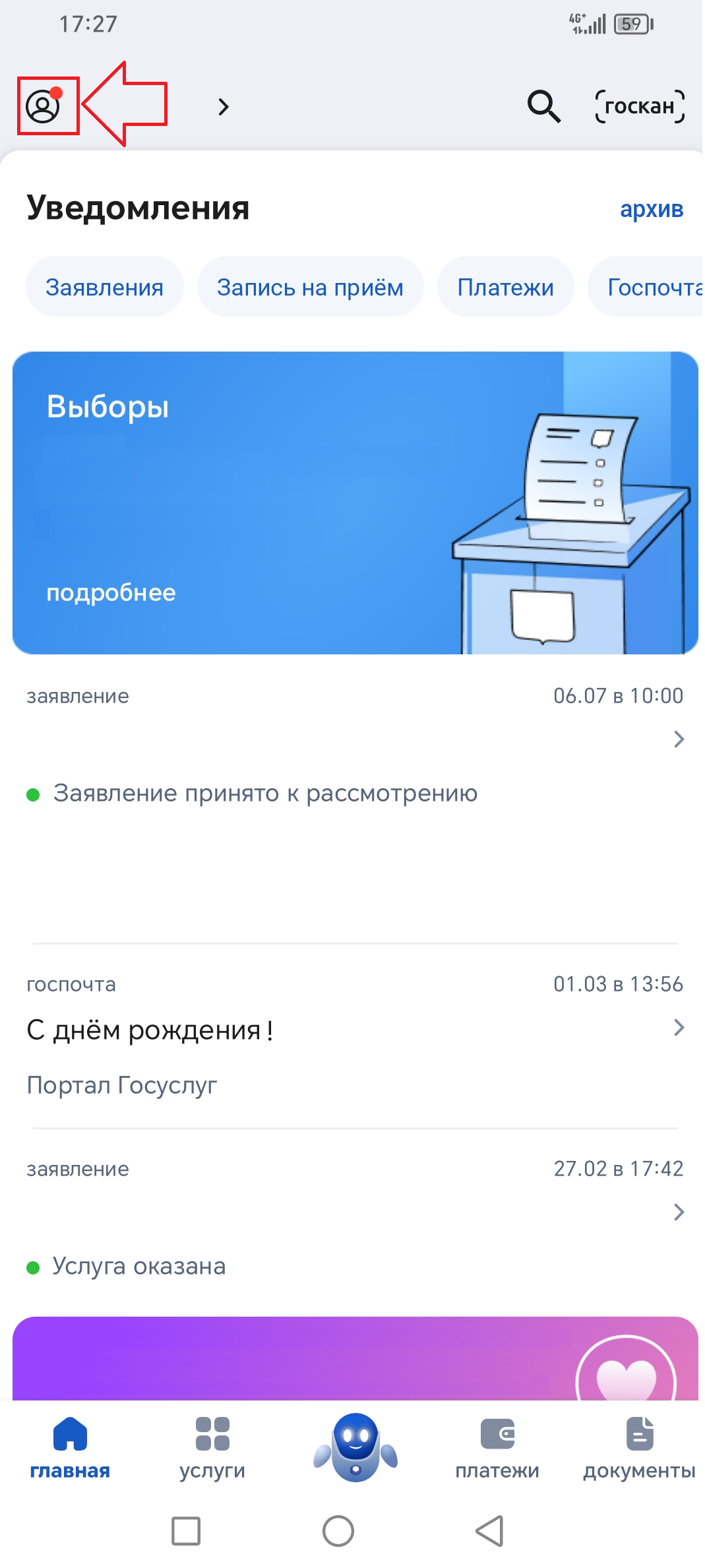Select the Заявления filter chip

click(104, 287)
